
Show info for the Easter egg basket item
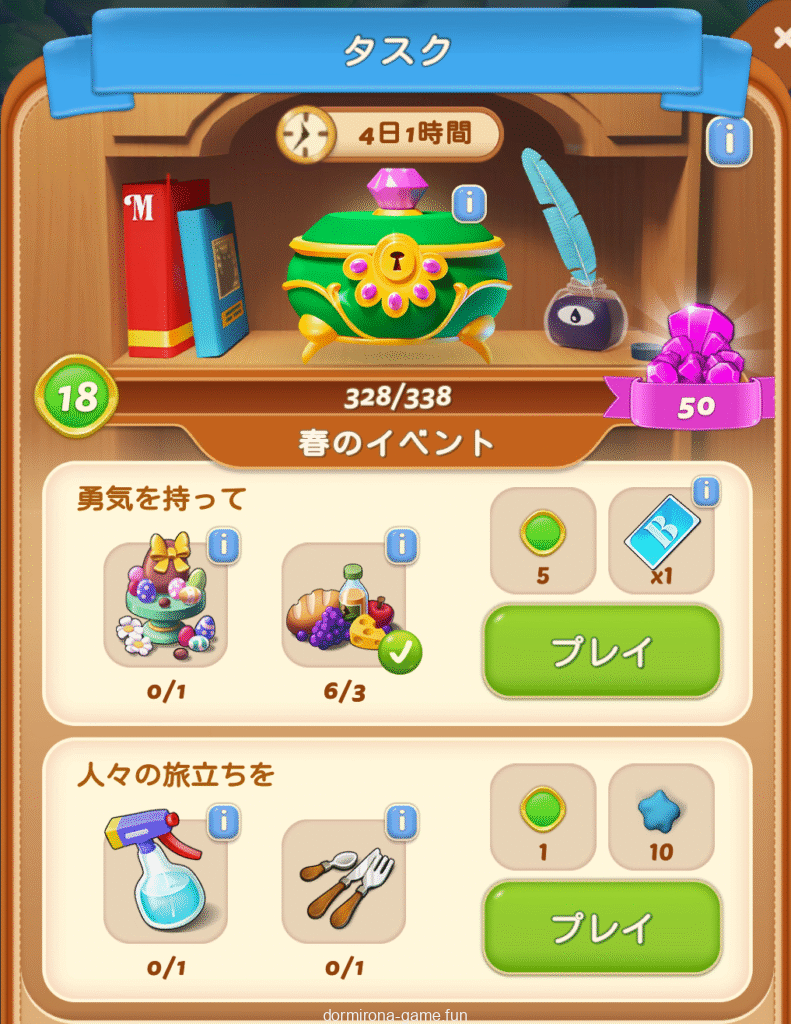223,546
